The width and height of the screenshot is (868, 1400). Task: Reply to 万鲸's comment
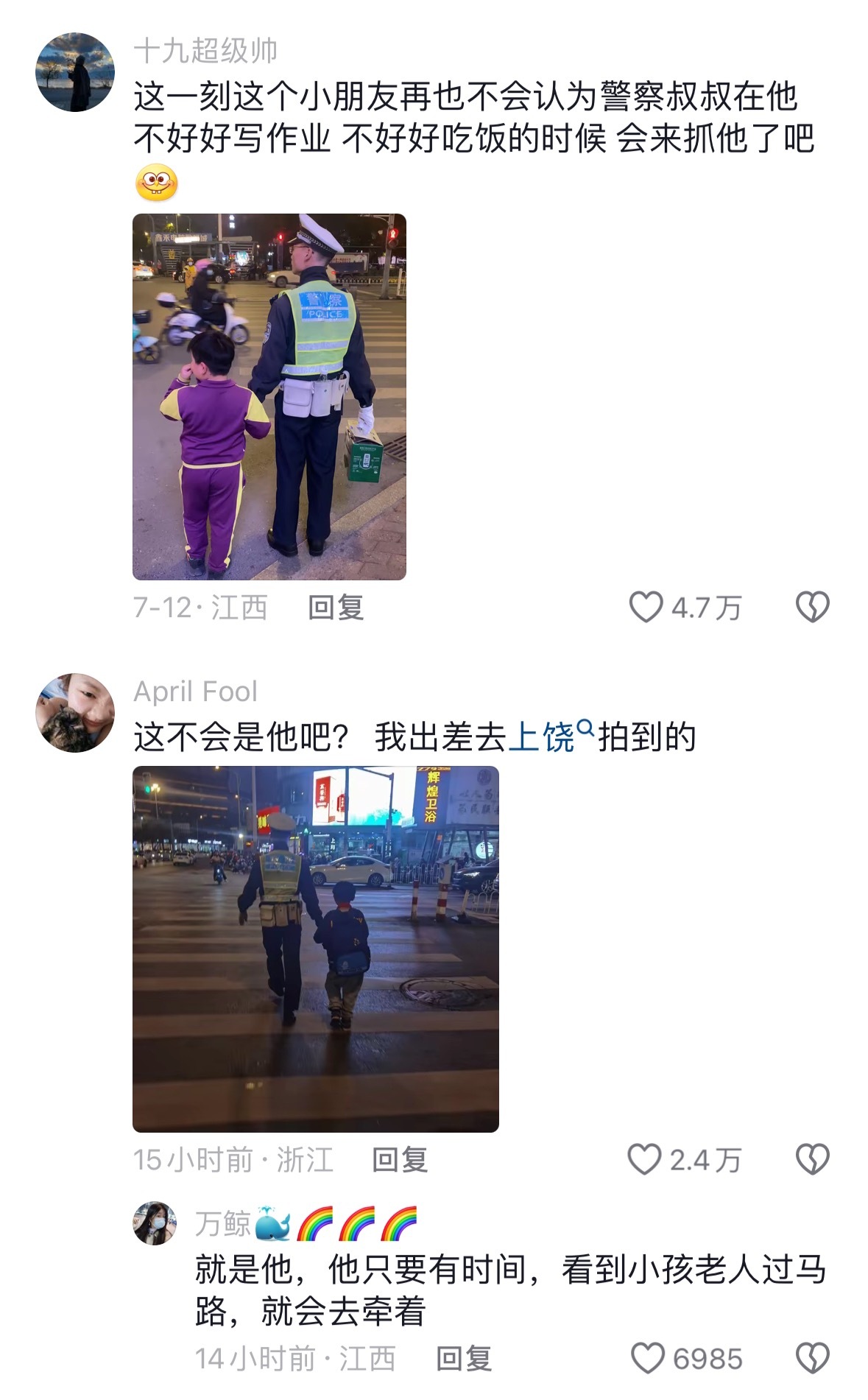[464, 1359]
